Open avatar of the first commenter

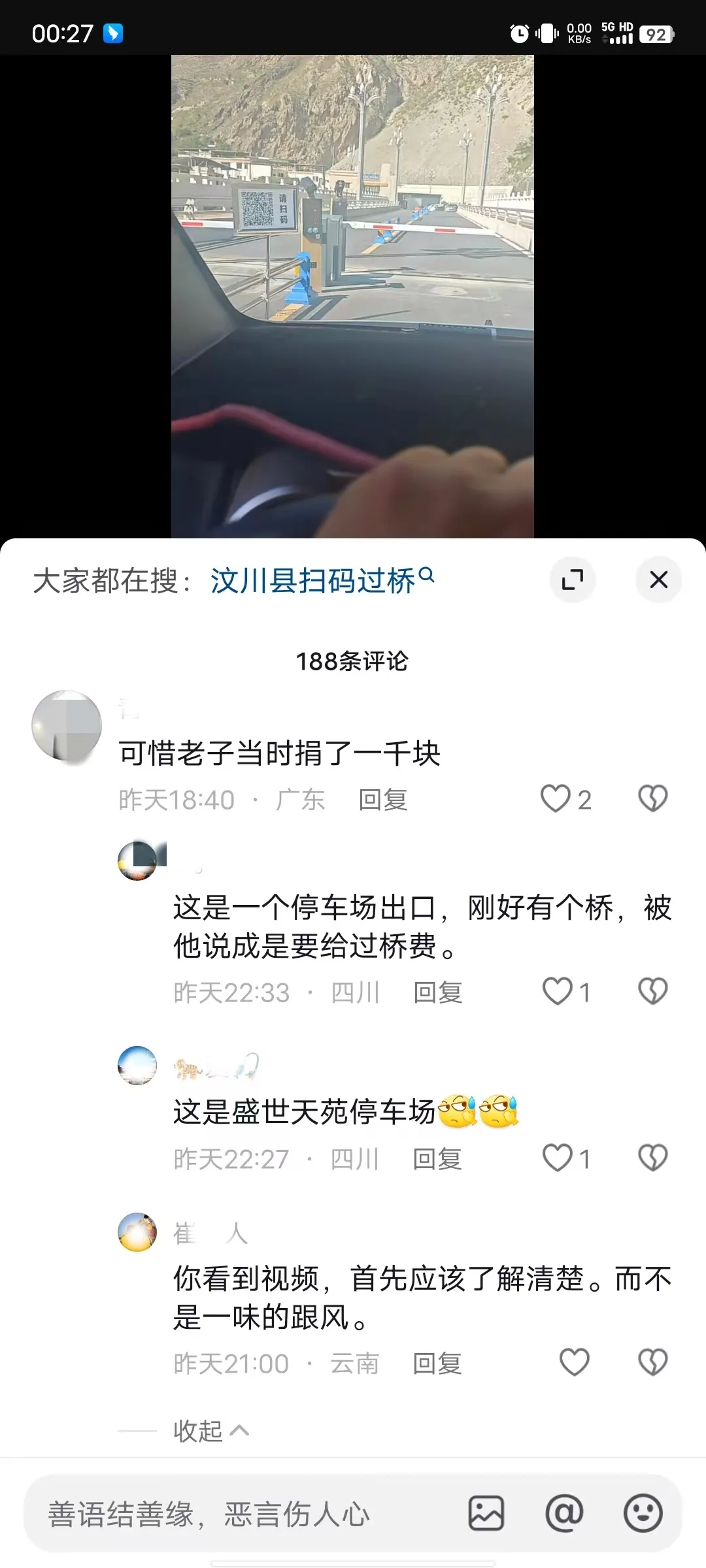[67, 725]
